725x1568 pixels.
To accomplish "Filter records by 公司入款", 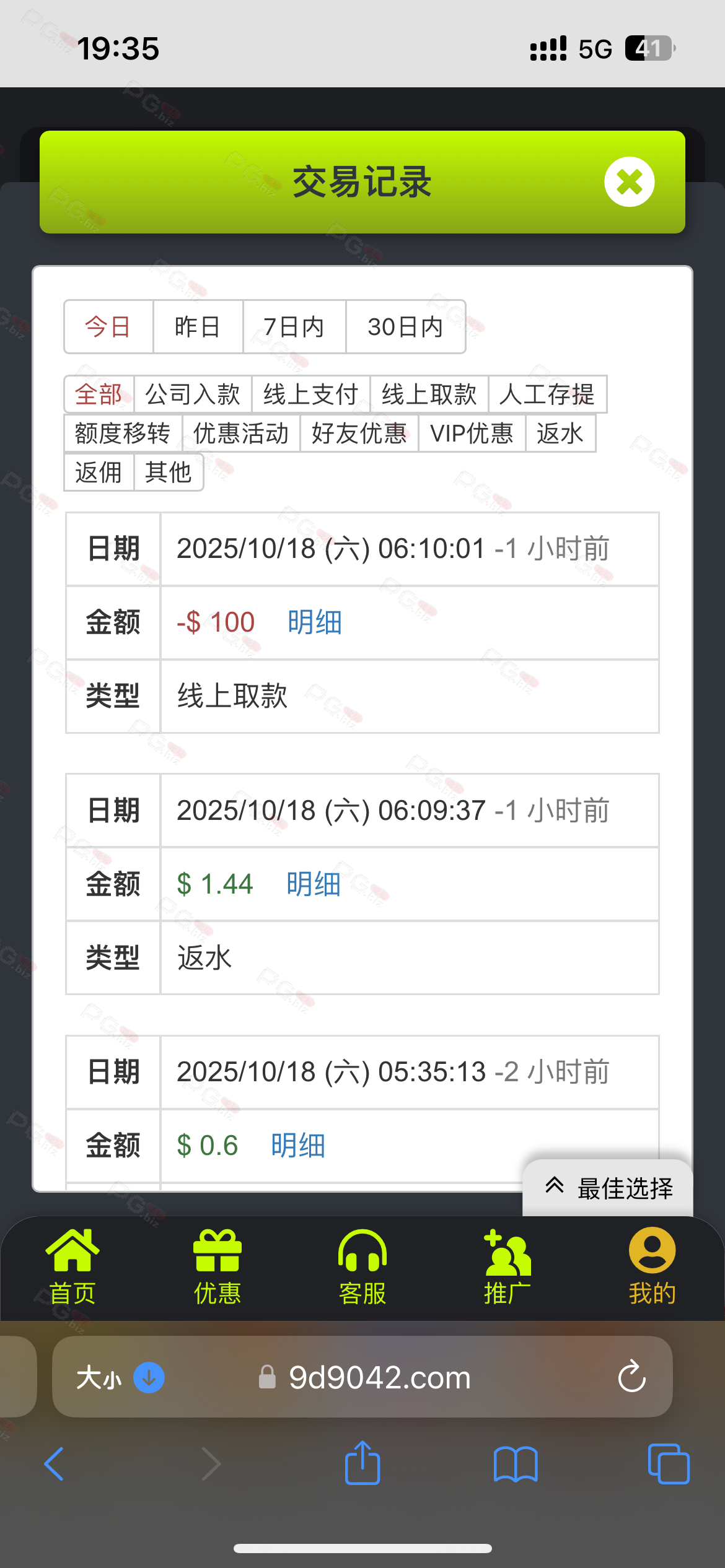I will (x=193, y=394).
